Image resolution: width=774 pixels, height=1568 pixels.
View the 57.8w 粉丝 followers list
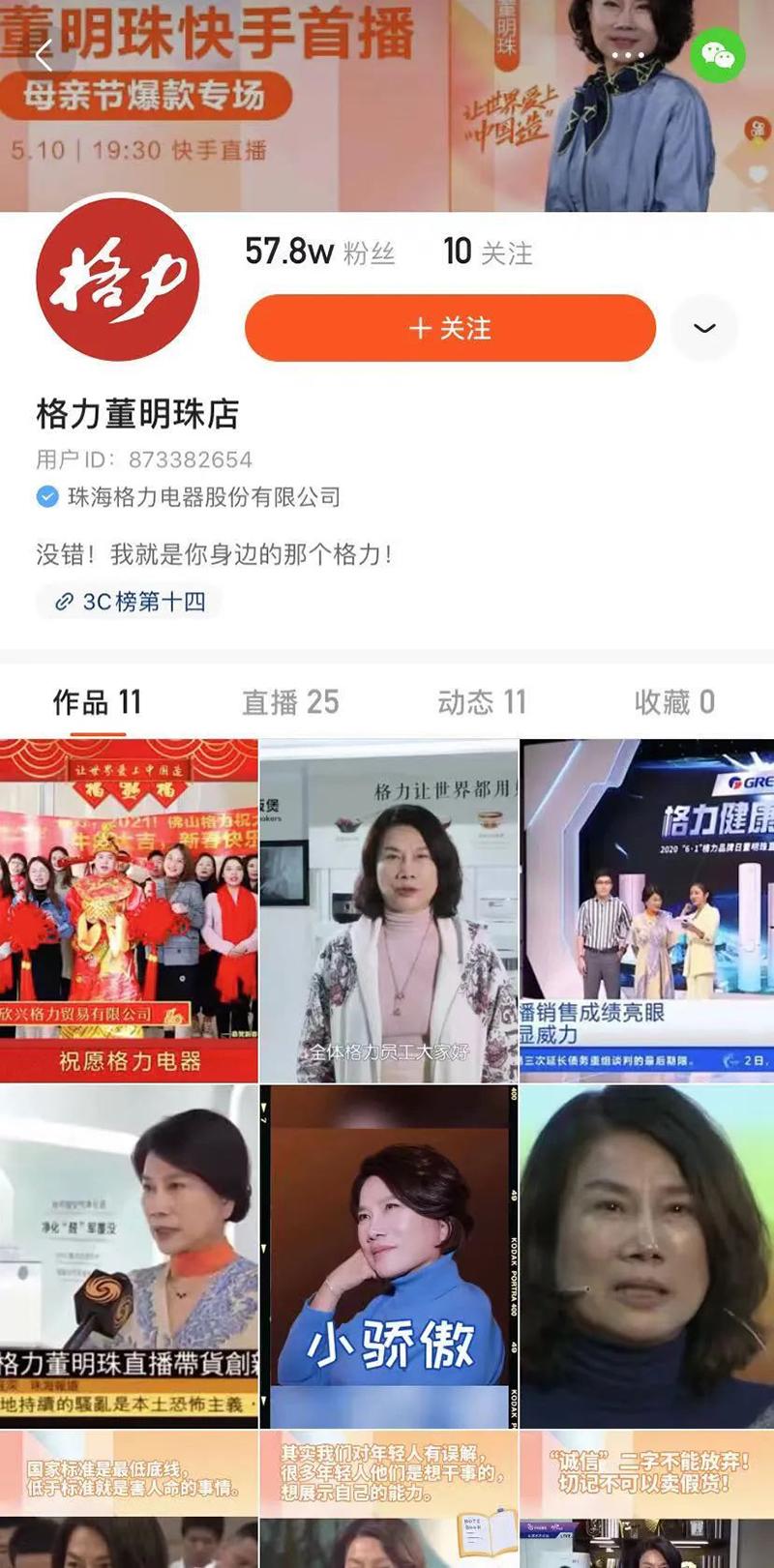tap(319, 252)
